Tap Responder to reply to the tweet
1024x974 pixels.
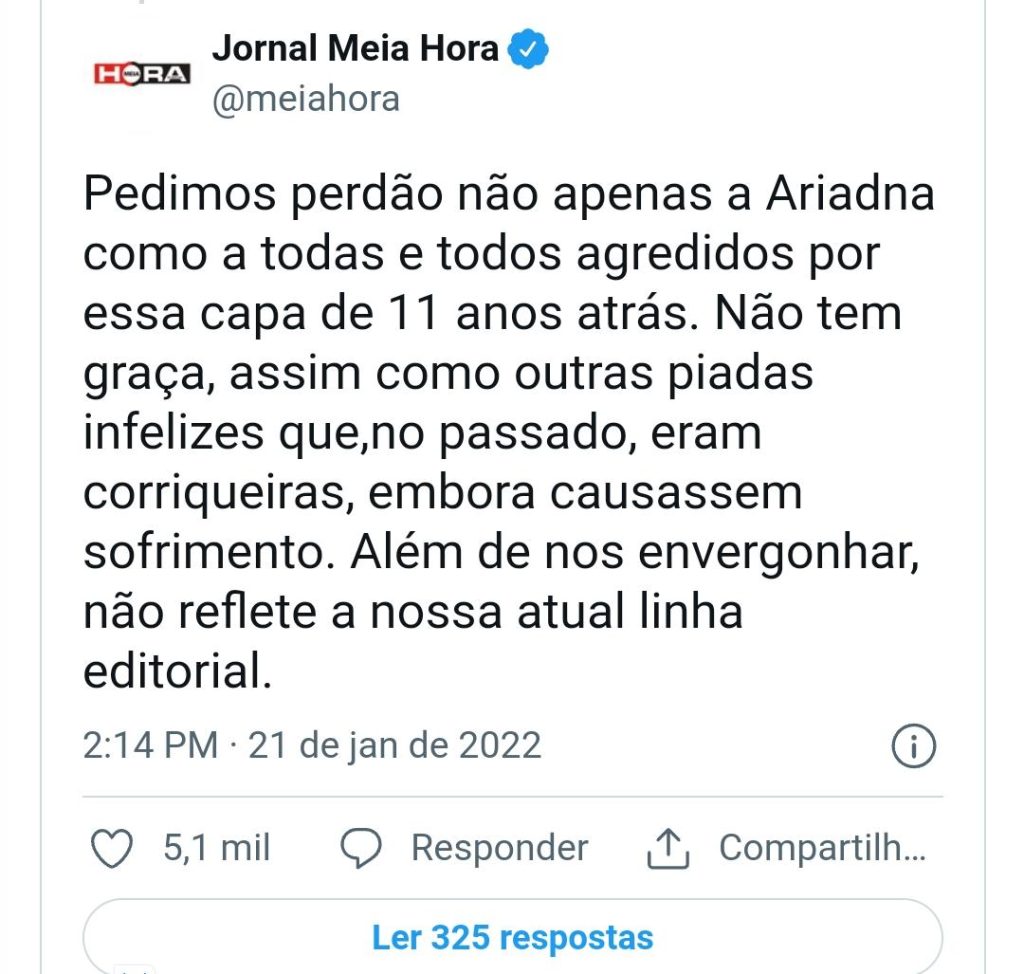click(465, 849)
